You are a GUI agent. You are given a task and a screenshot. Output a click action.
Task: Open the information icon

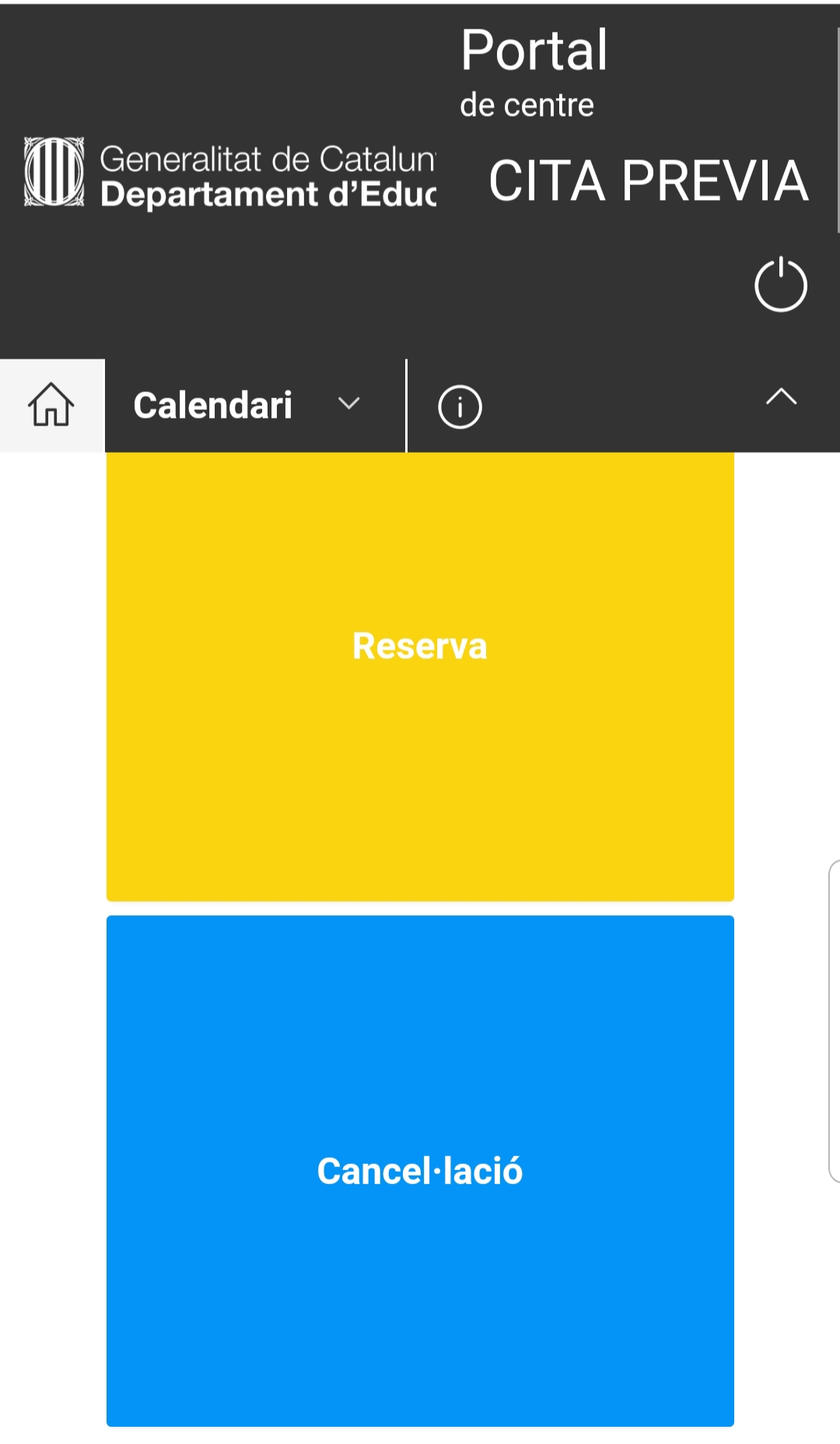click(x=460, y=406)
